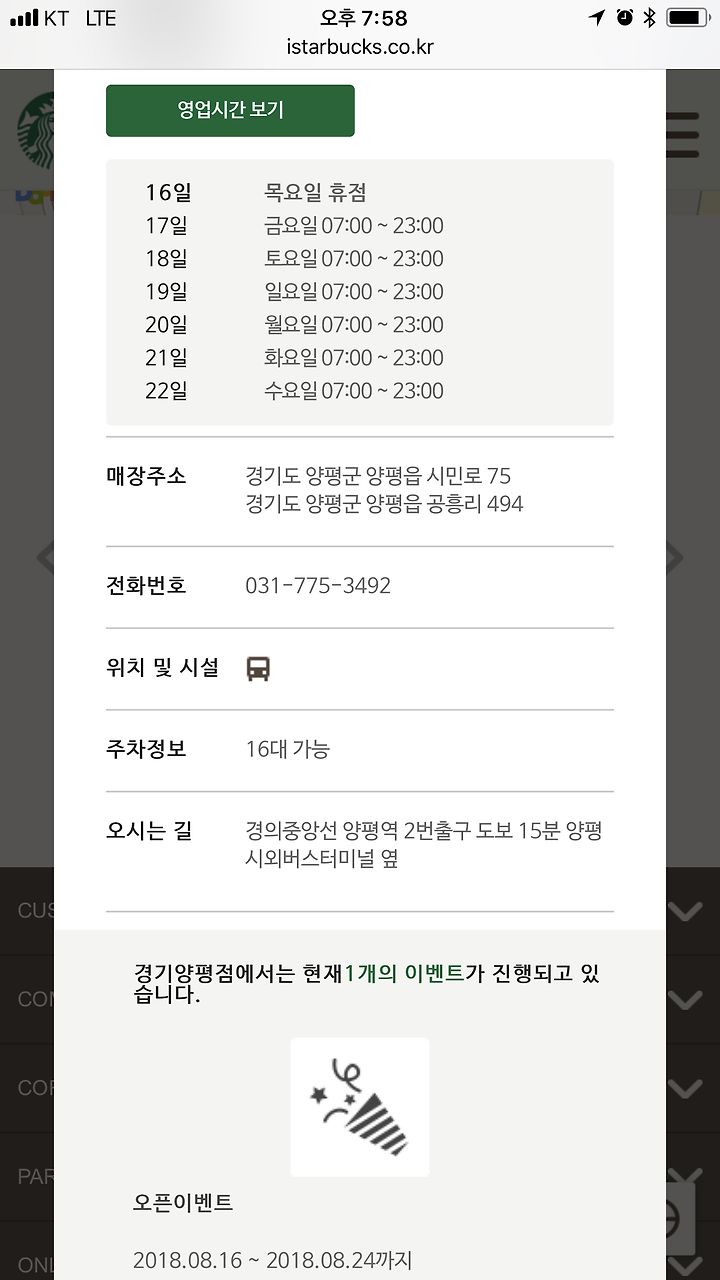
Task: Open the 오픈이벤트 event thumbnail
Action: tap(360, 1107)
